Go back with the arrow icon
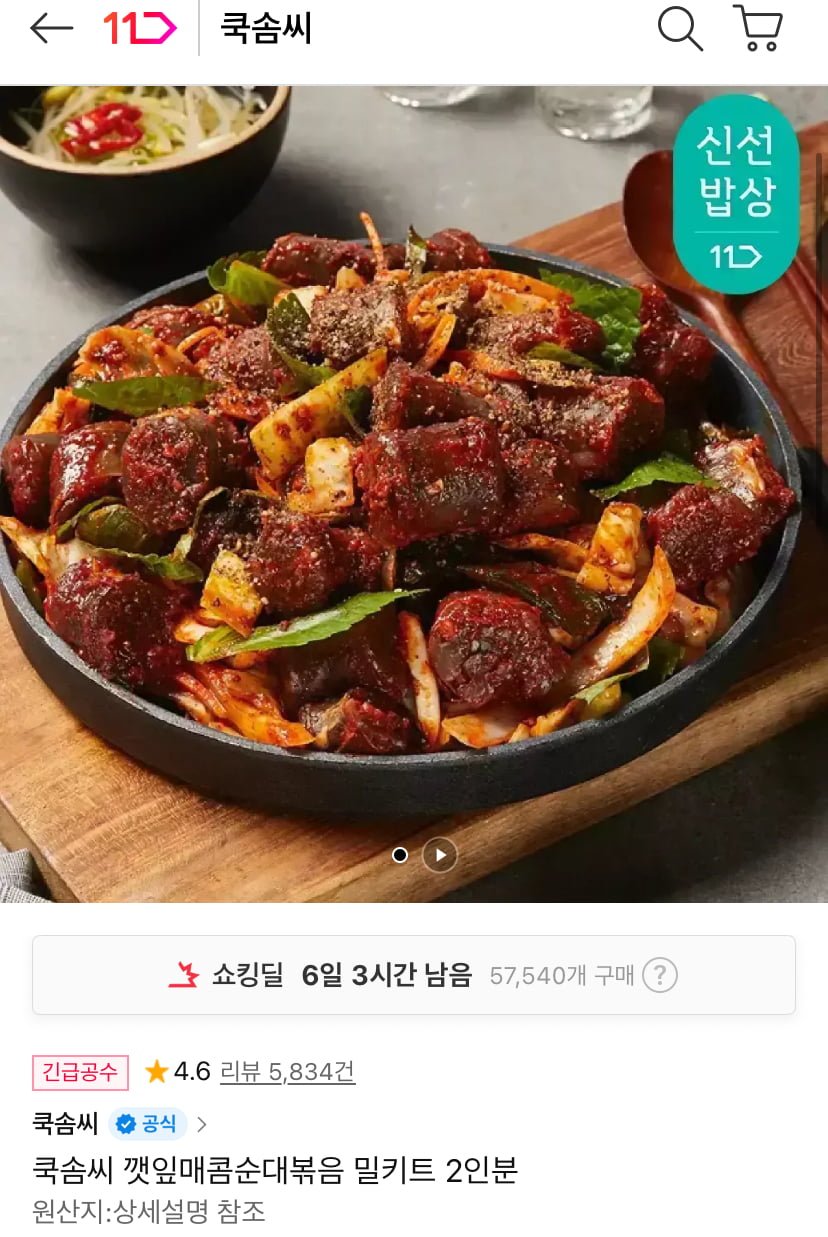 (52, 29)
